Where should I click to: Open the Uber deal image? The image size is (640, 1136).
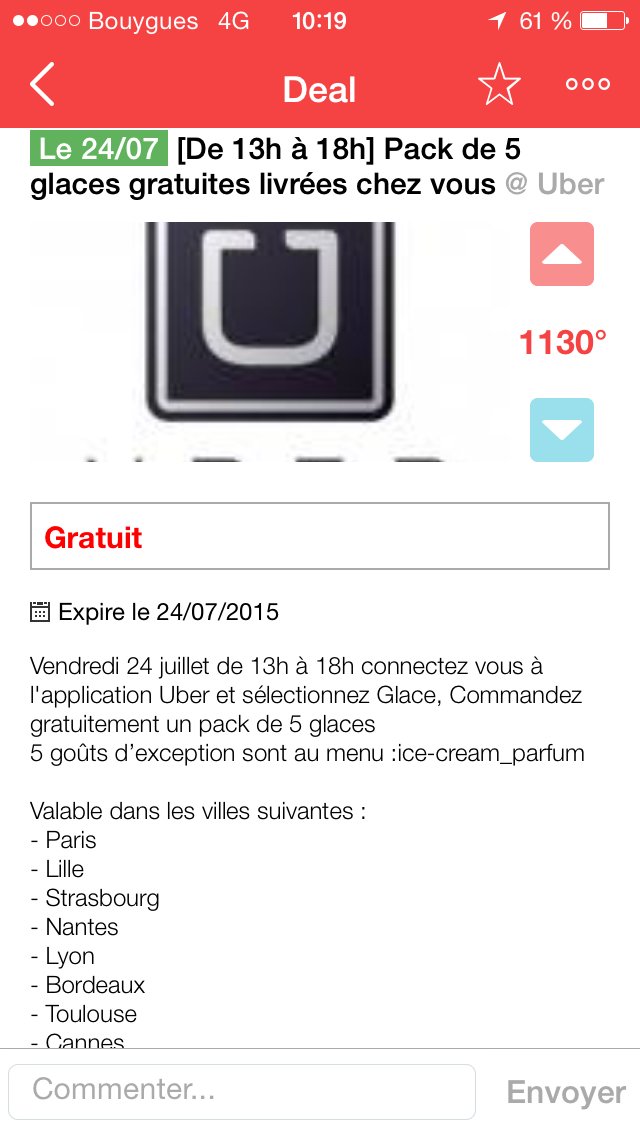pos(265,342)
